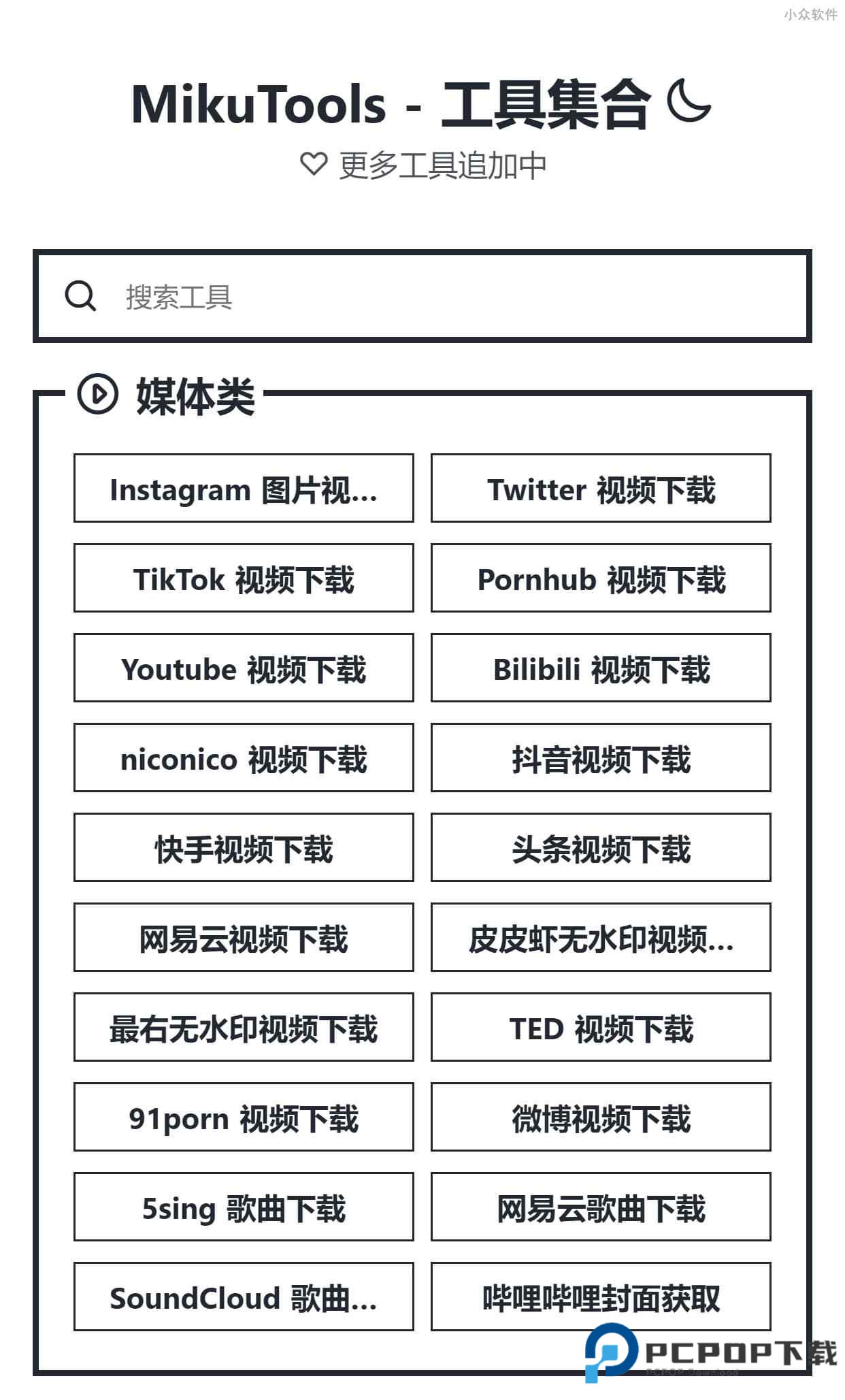Image resolution: width=845 pixels, height=1400 pixels.
Task: Open 最右无水印视频下载
Action: (x=244, y=1027)
